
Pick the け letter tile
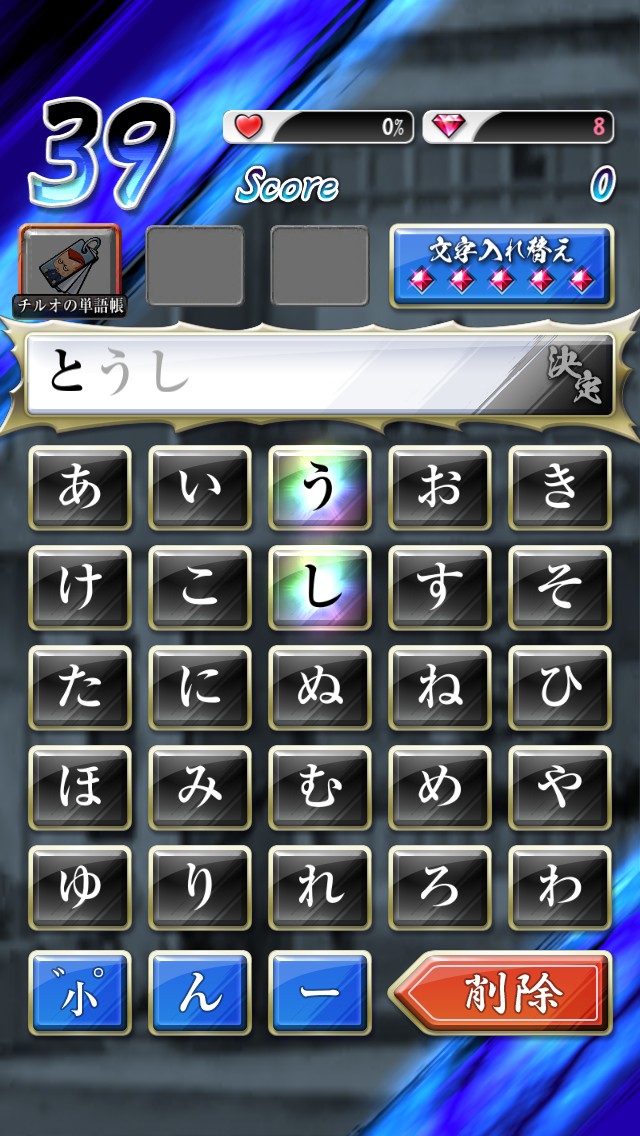pos(80,588)
